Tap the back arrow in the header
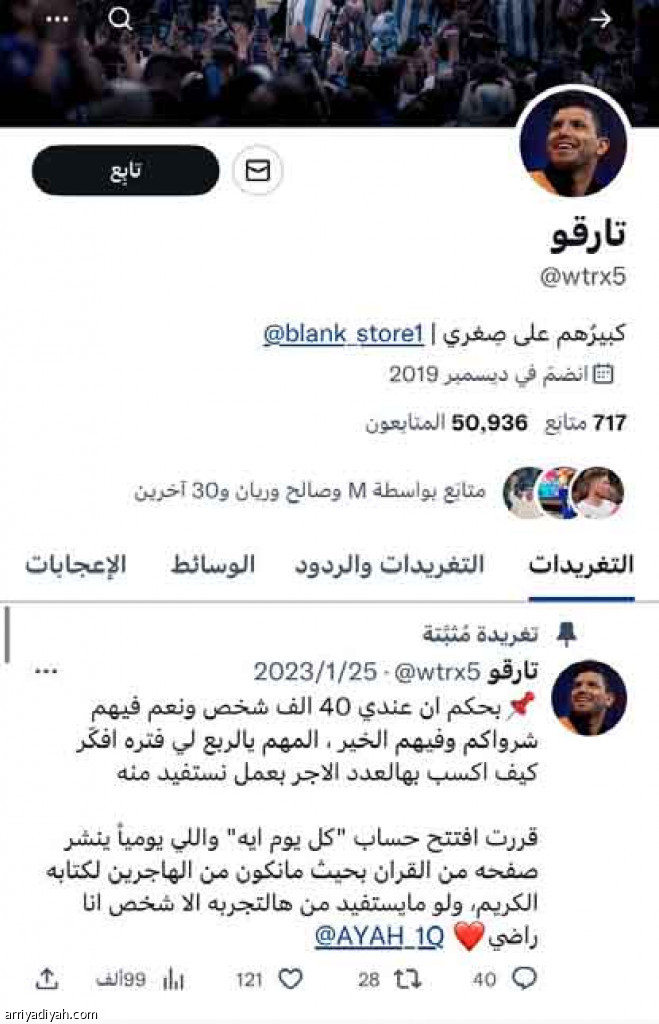The width and height of the screenshot is (659, 1024). pos(600,19)
